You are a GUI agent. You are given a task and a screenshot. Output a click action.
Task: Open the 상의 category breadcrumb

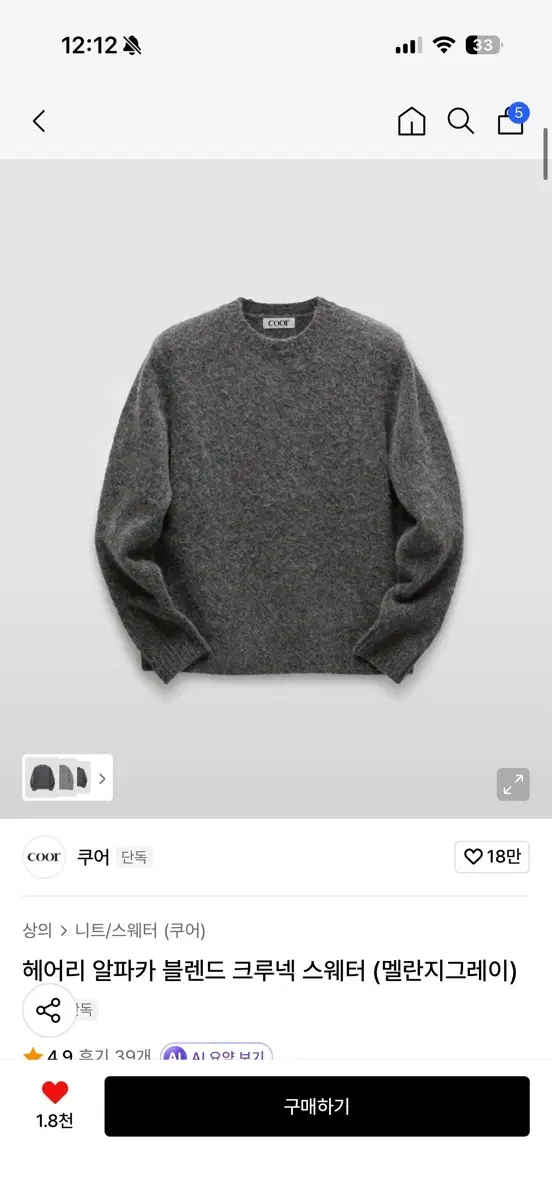point(37,930)
